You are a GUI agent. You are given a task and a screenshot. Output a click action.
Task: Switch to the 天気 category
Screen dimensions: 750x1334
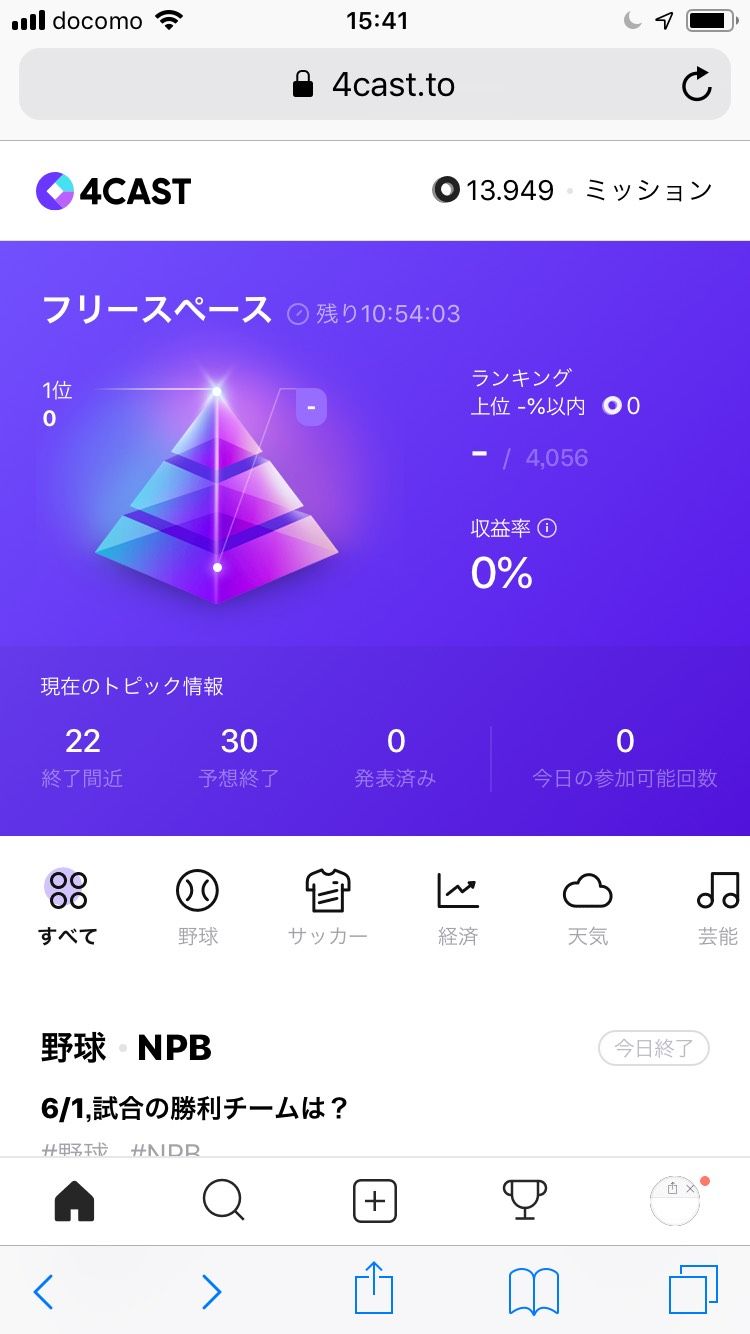(x=587, y=905)
